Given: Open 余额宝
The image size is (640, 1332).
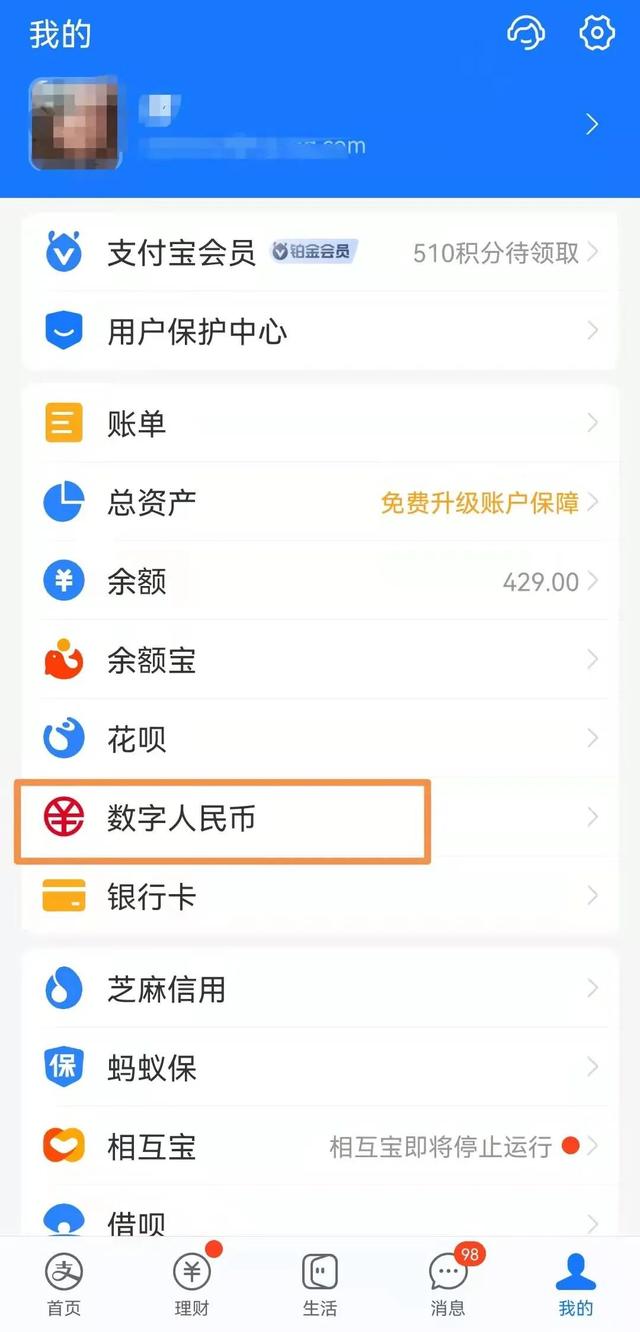Looking at the screenshot, I should pos(320,660).
